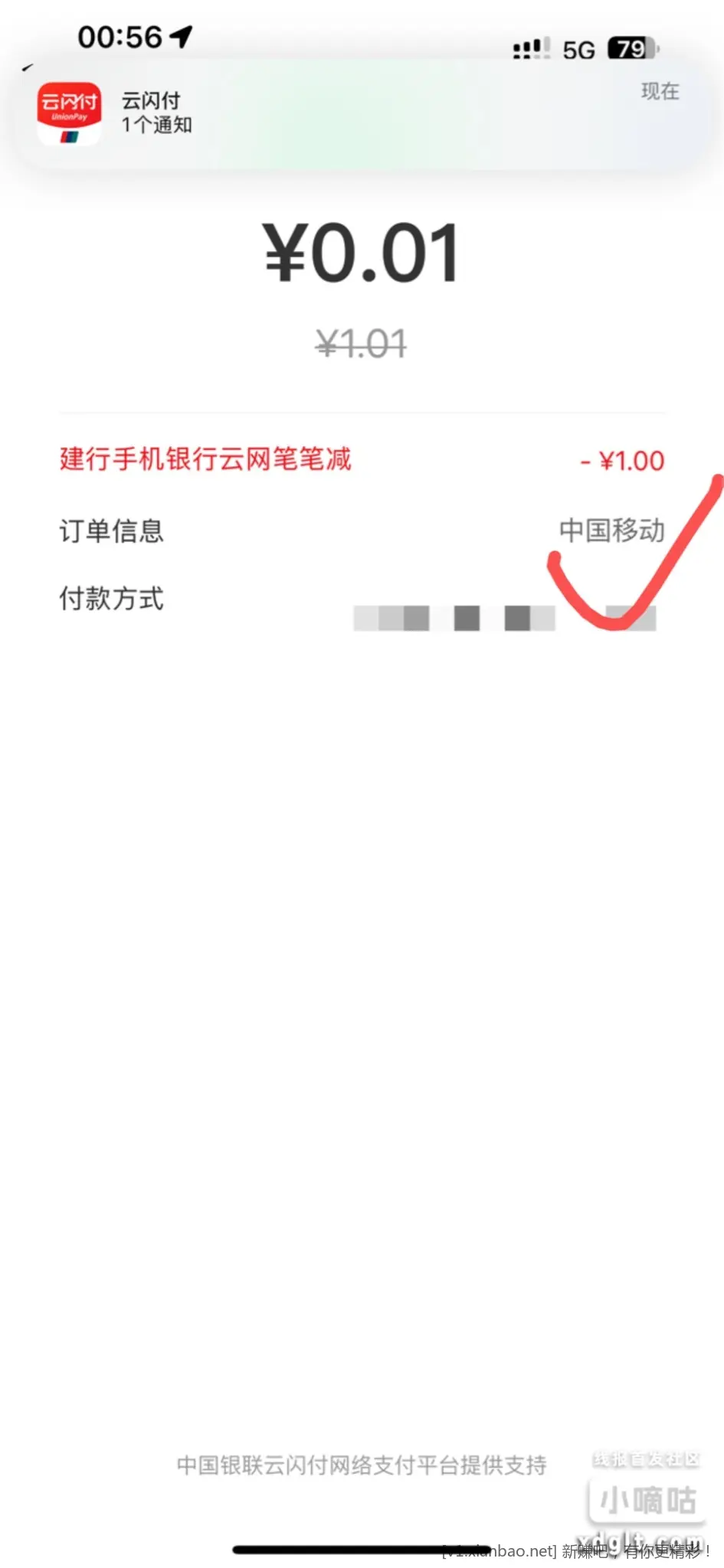724x1568 pixels.
Task: Open the 付款方式 payment method row
Action: (360, 599)
